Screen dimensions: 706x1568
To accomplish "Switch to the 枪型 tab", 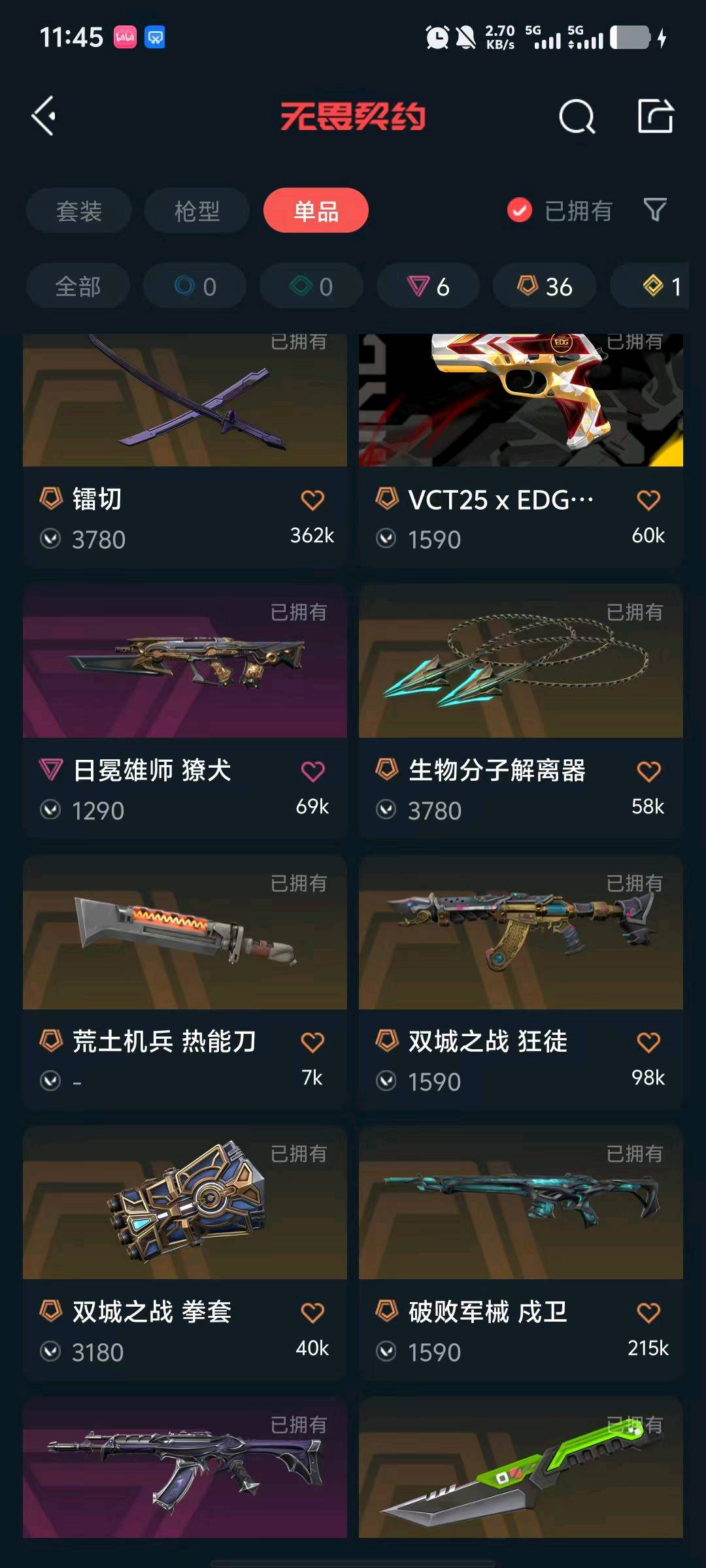I will [197, 210].
